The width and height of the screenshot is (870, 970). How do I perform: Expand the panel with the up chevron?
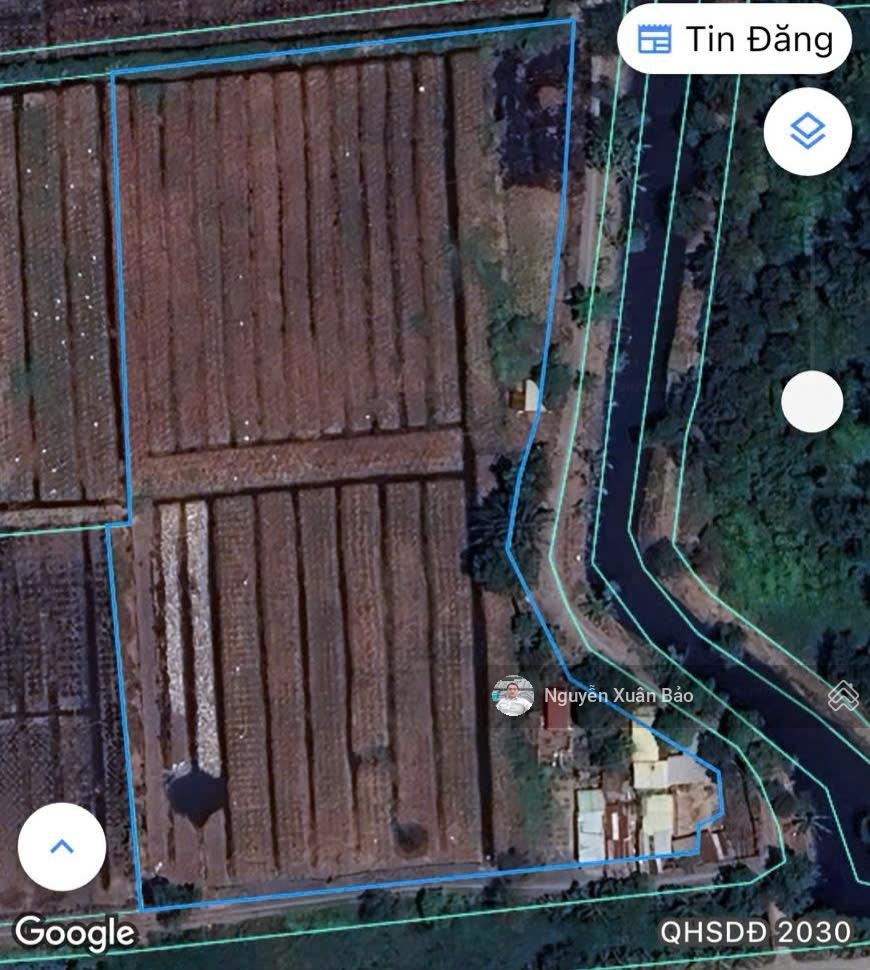point(62,847)
